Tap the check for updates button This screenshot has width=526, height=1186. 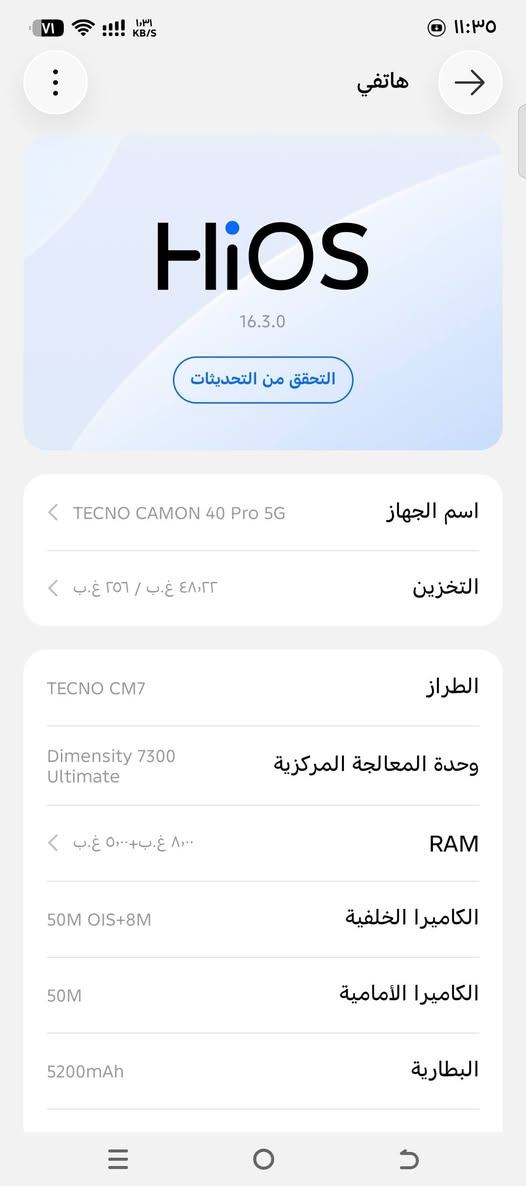(263, 379)
